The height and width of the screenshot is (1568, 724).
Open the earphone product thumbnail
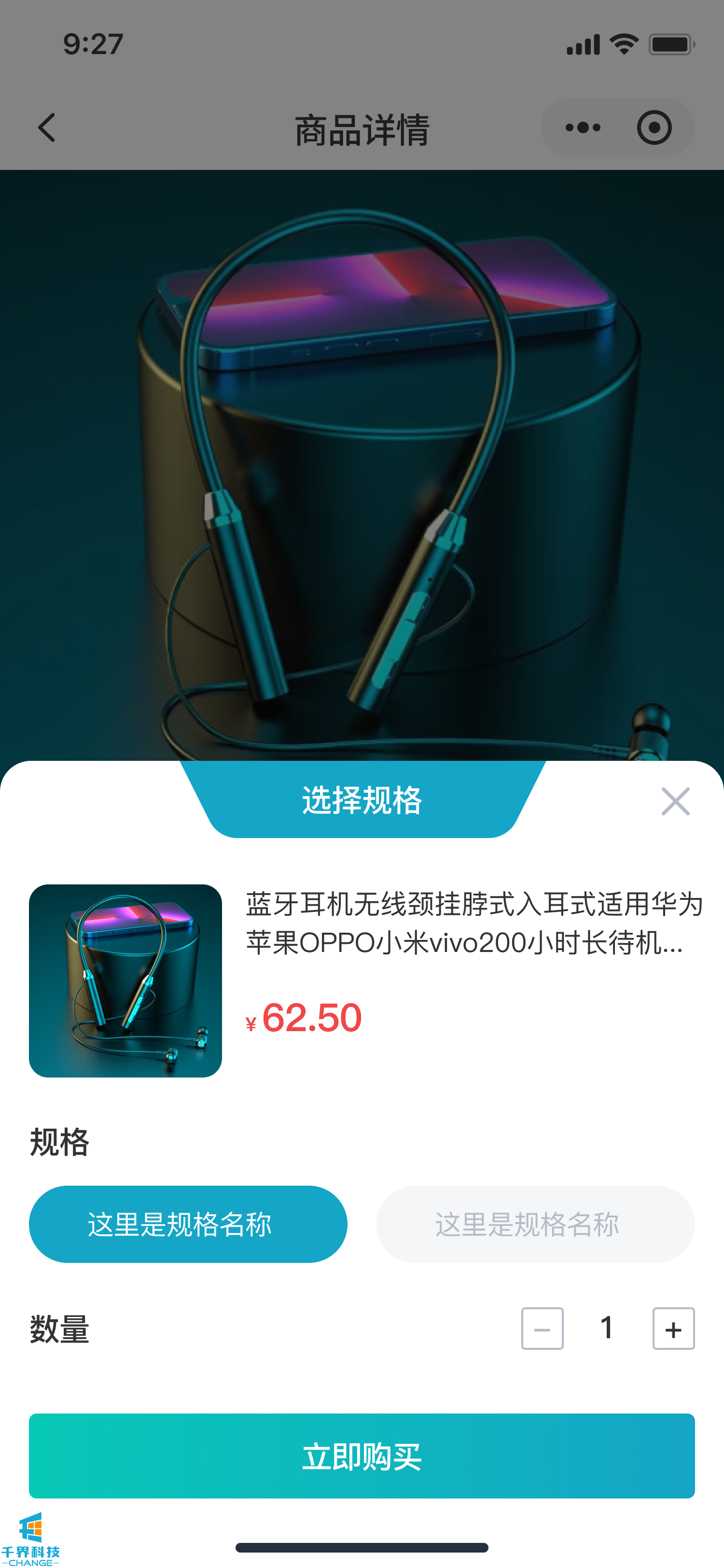125,980
